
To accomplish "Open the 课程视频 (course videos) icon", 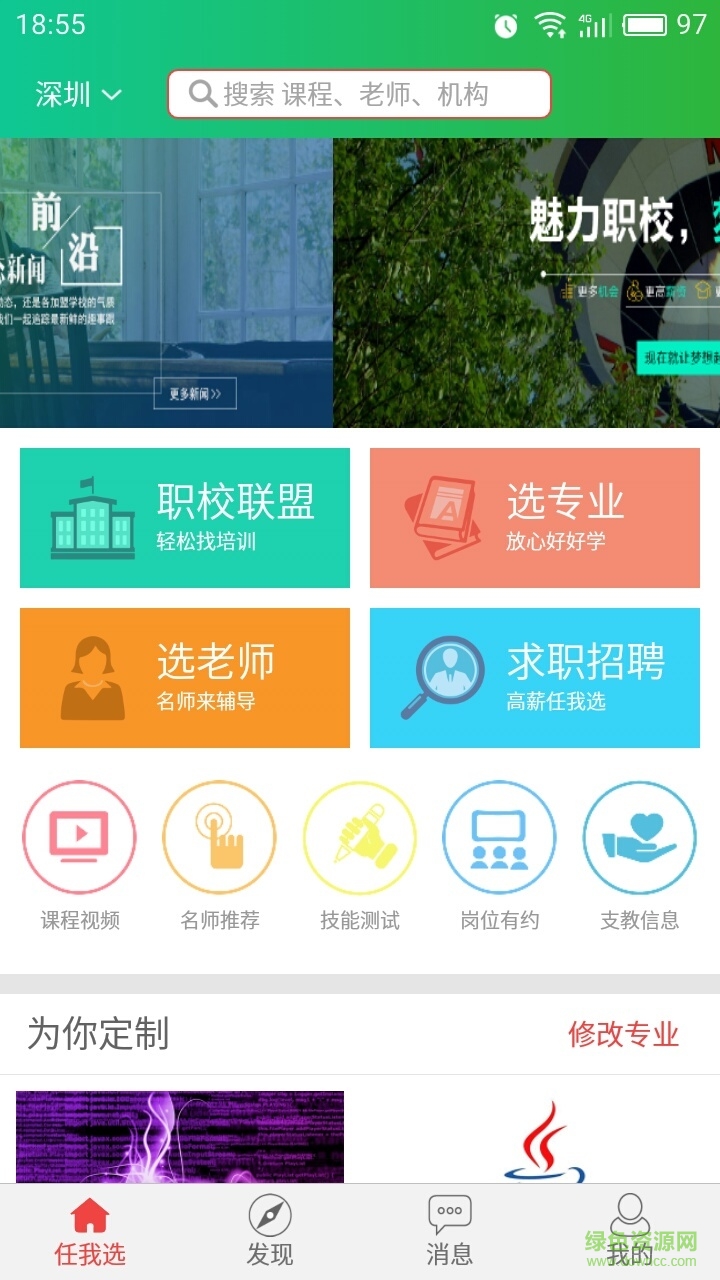I will [x=80, y=840].
